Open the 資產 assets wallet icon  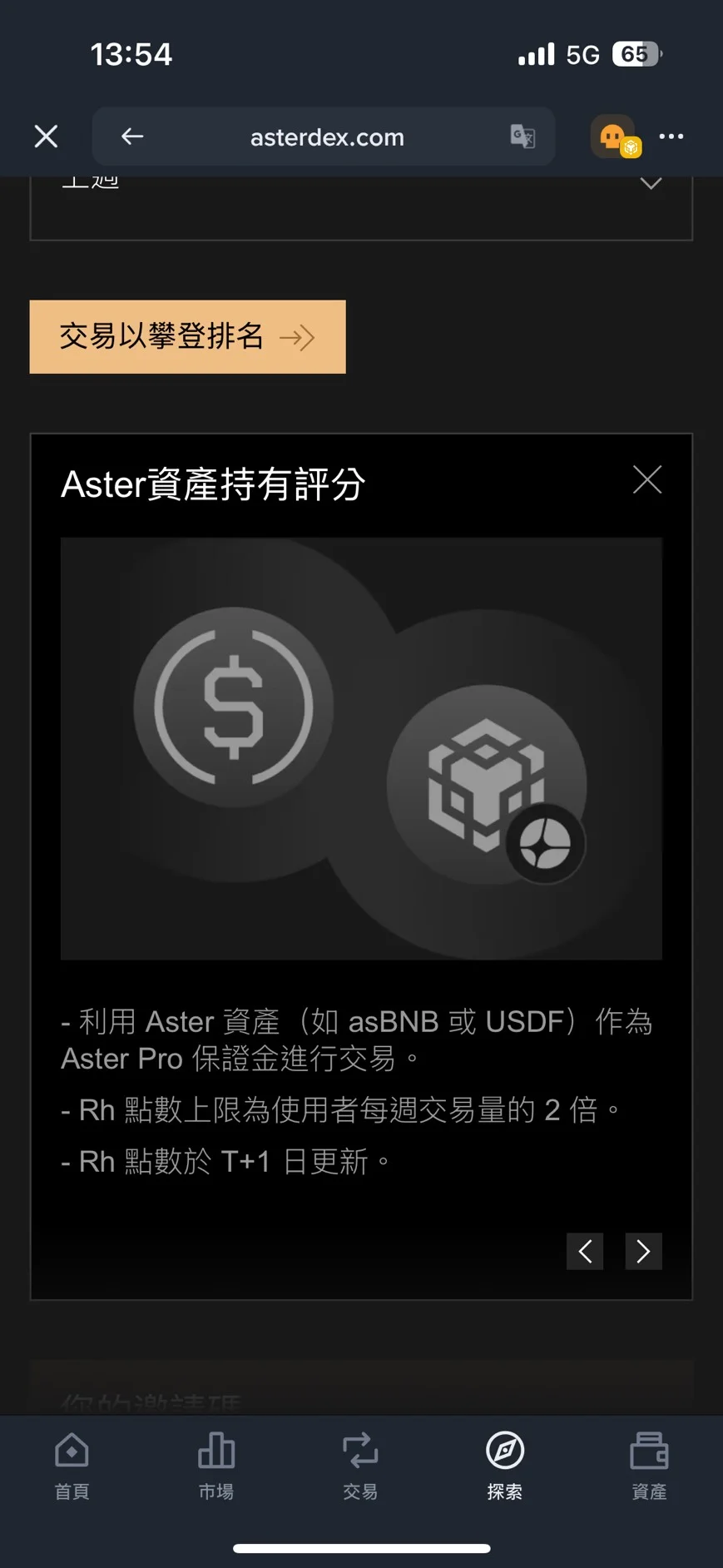[x=648, y=1451]
